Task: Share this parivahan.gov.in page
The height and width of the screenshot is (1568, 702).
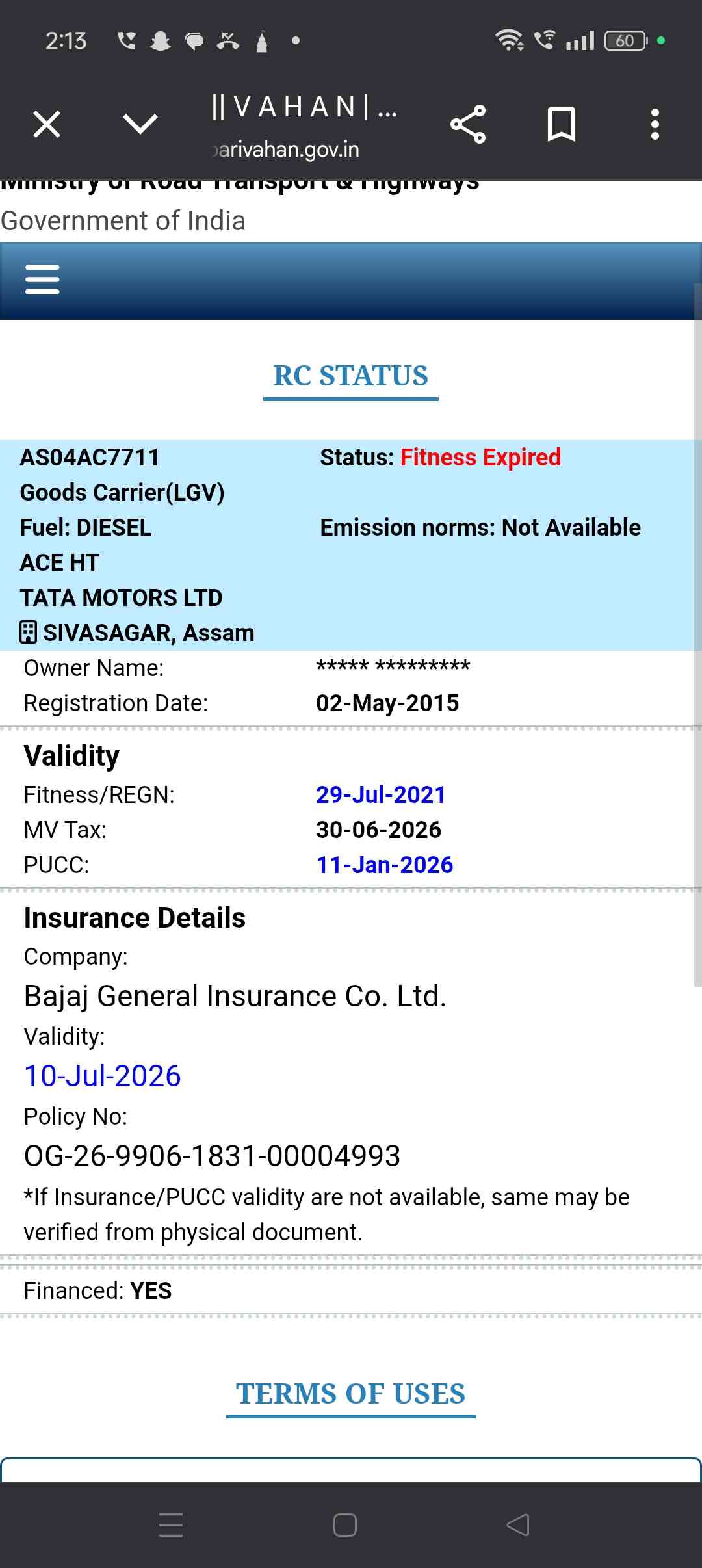Action: [468, 124]
